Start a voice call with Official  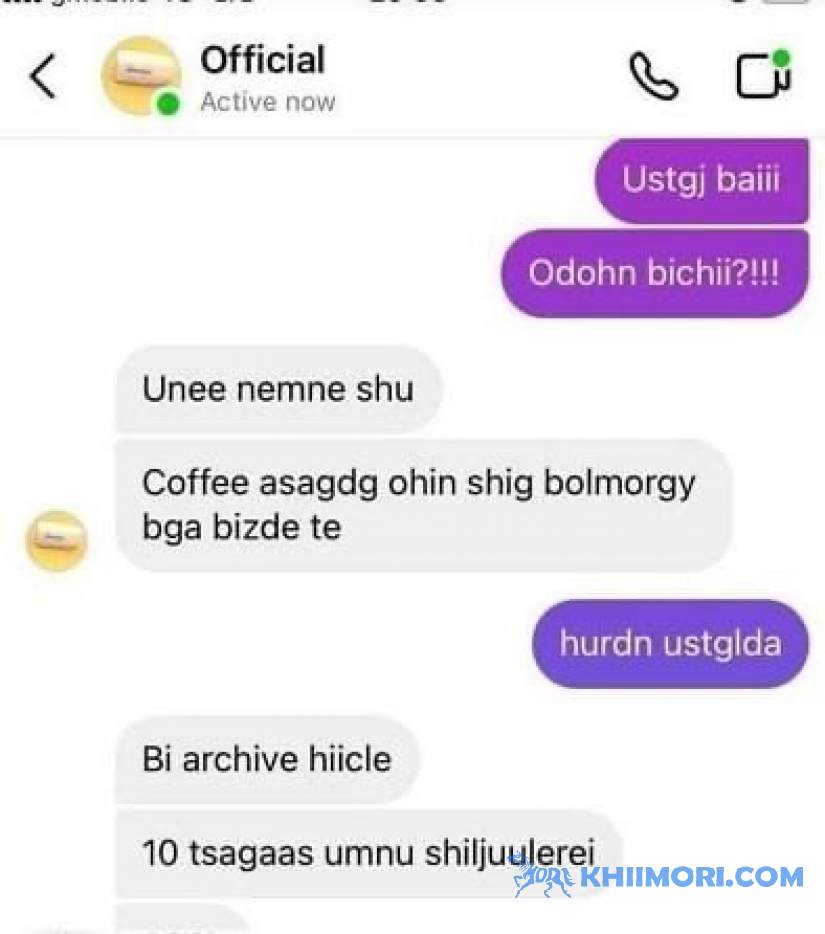tap(653, 77)
